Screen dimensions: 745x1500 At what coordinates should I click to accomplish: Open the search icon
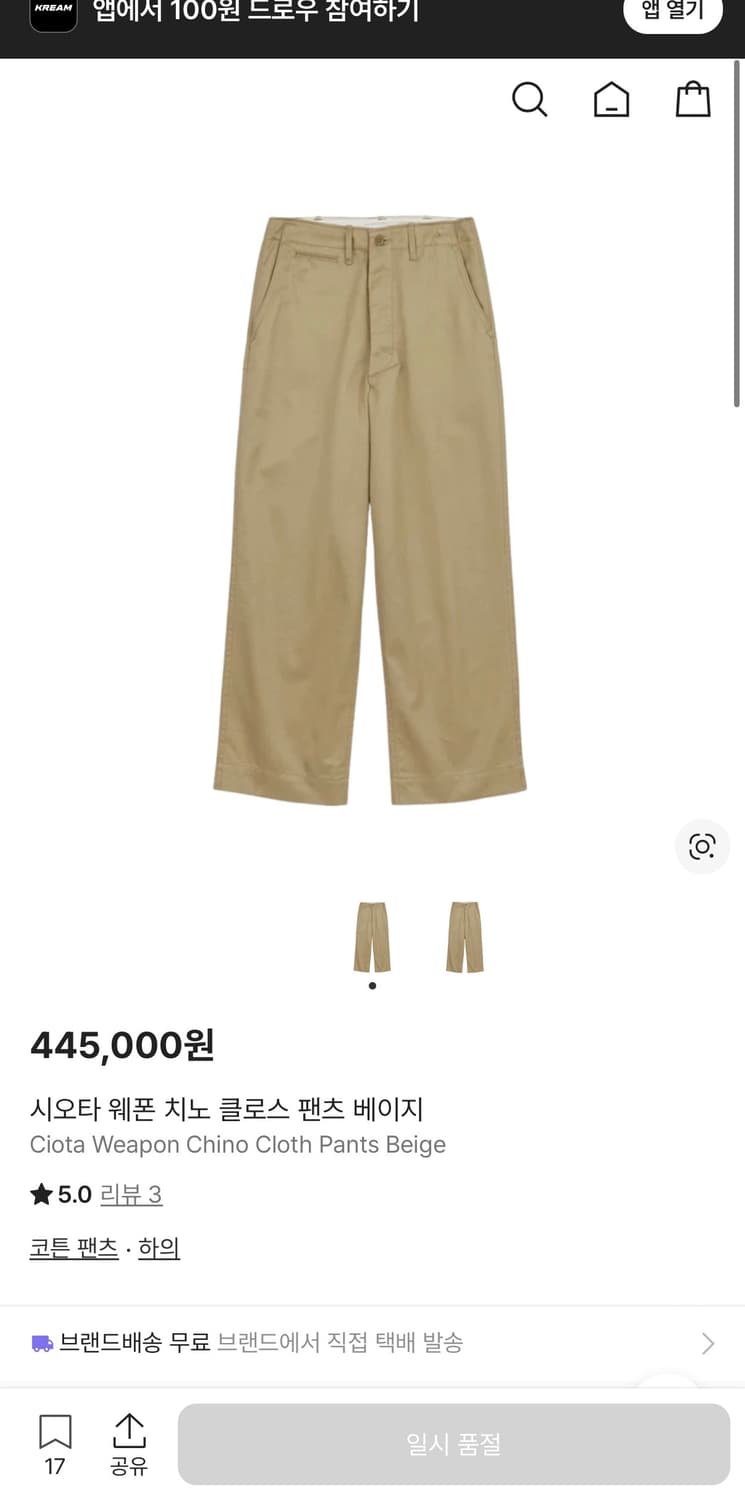coord(529,100)
